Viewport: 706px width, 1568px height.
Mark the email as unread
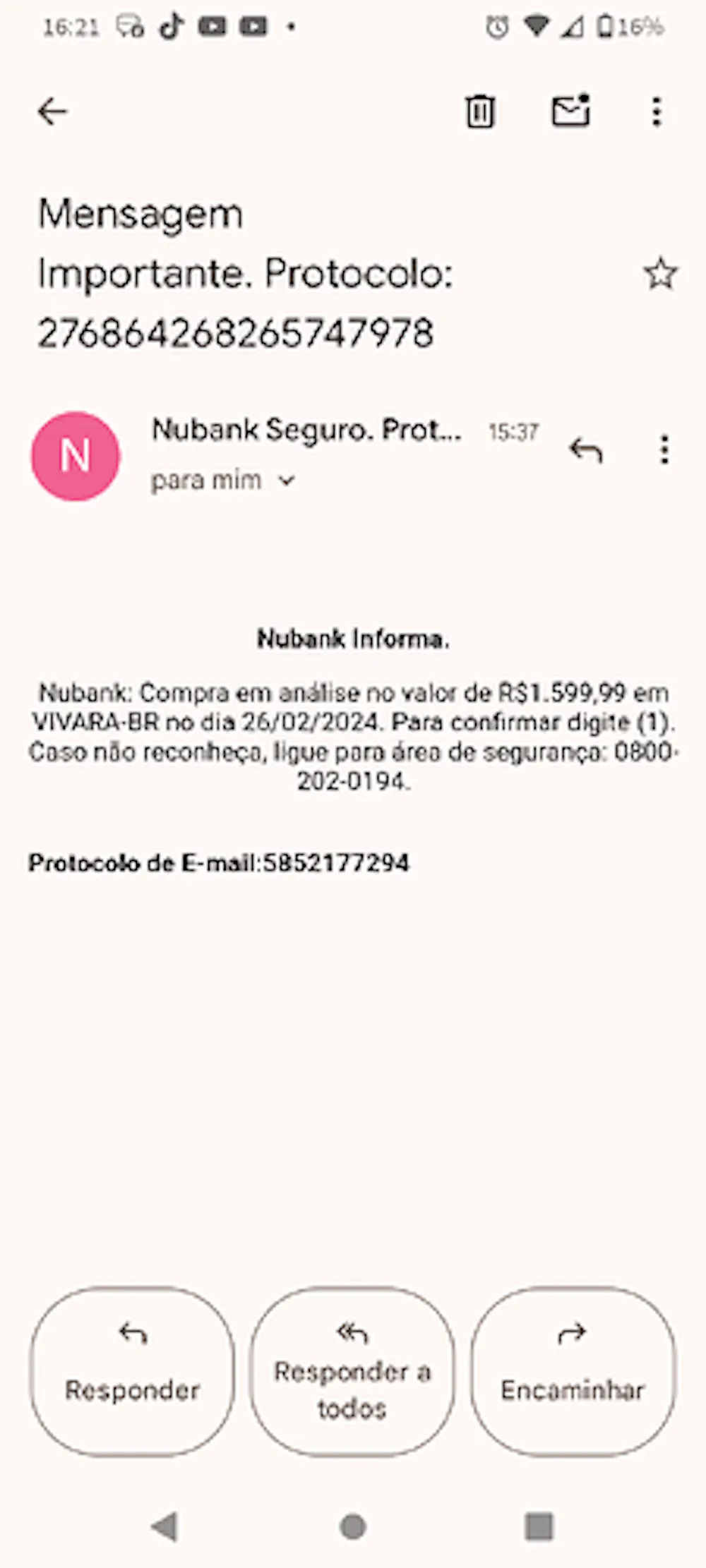[570, 111]
